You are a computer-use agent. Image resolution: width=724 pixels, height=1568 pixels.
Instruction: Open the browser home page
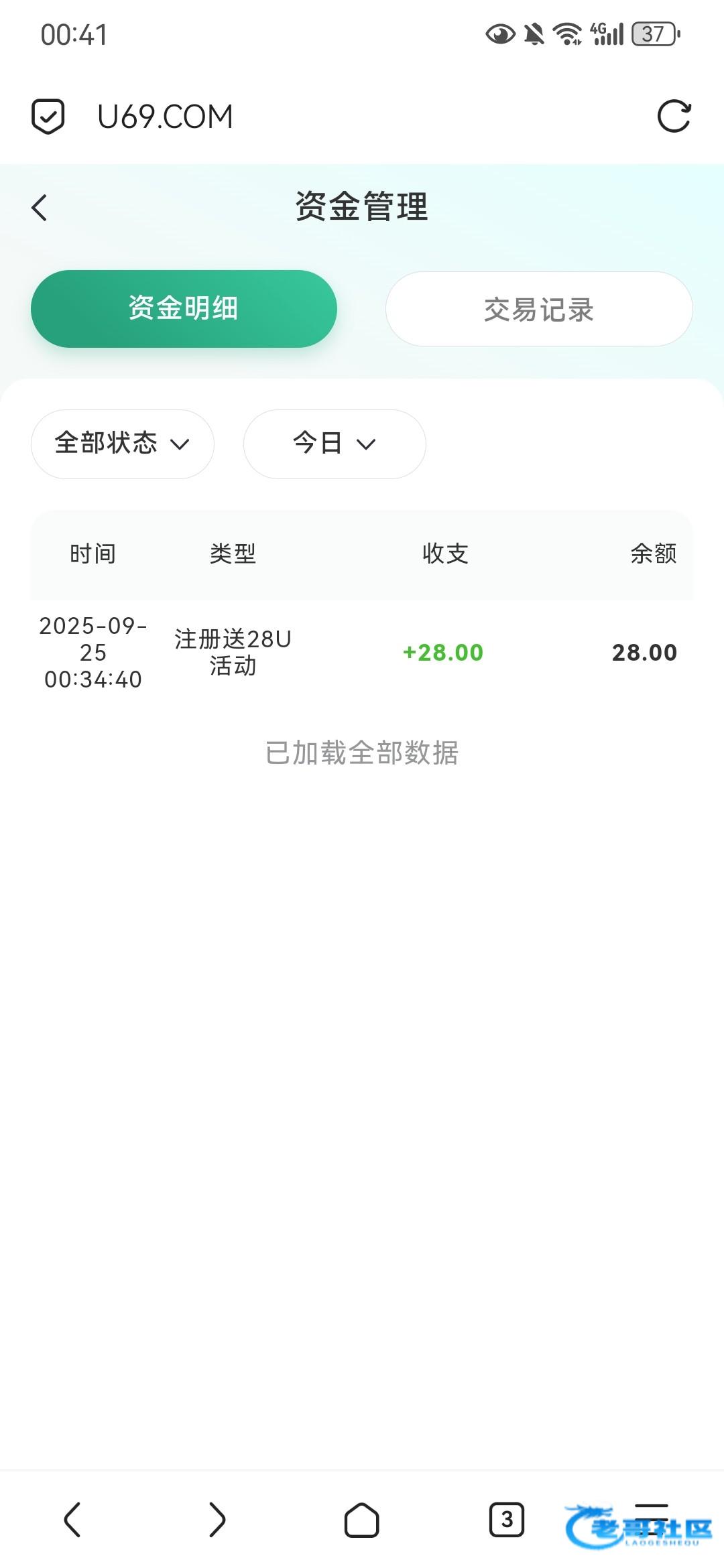click(362, 1519)
